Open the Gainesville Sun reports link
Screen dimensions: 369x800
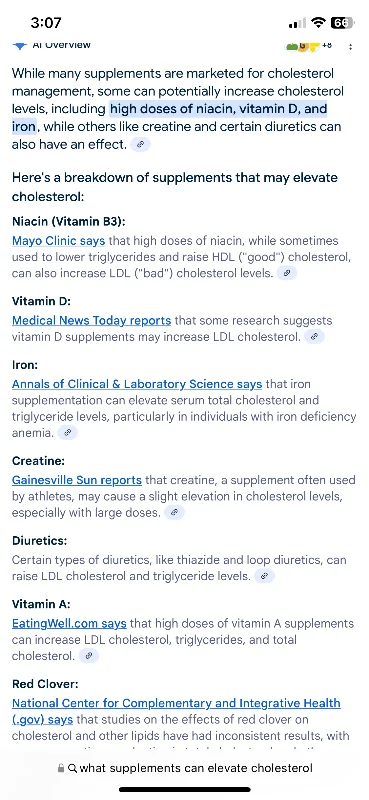77,480
